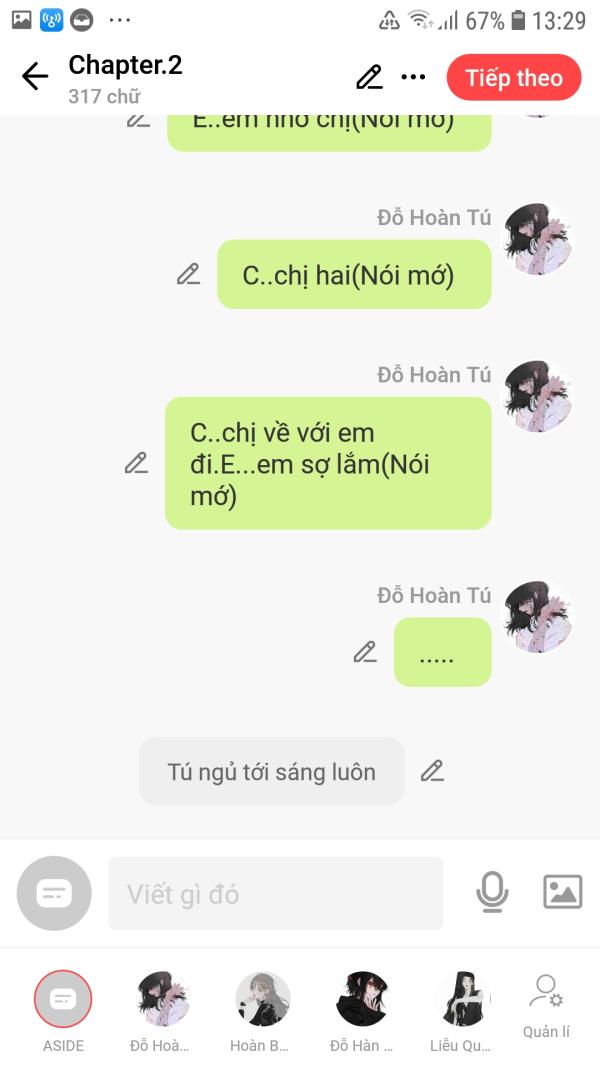Image resolution: width=600 pixels, height=1067 pixels.
Task: Focus the "Viết gì đó" text field
Action: pyautogui.click(x=276, y=893)
